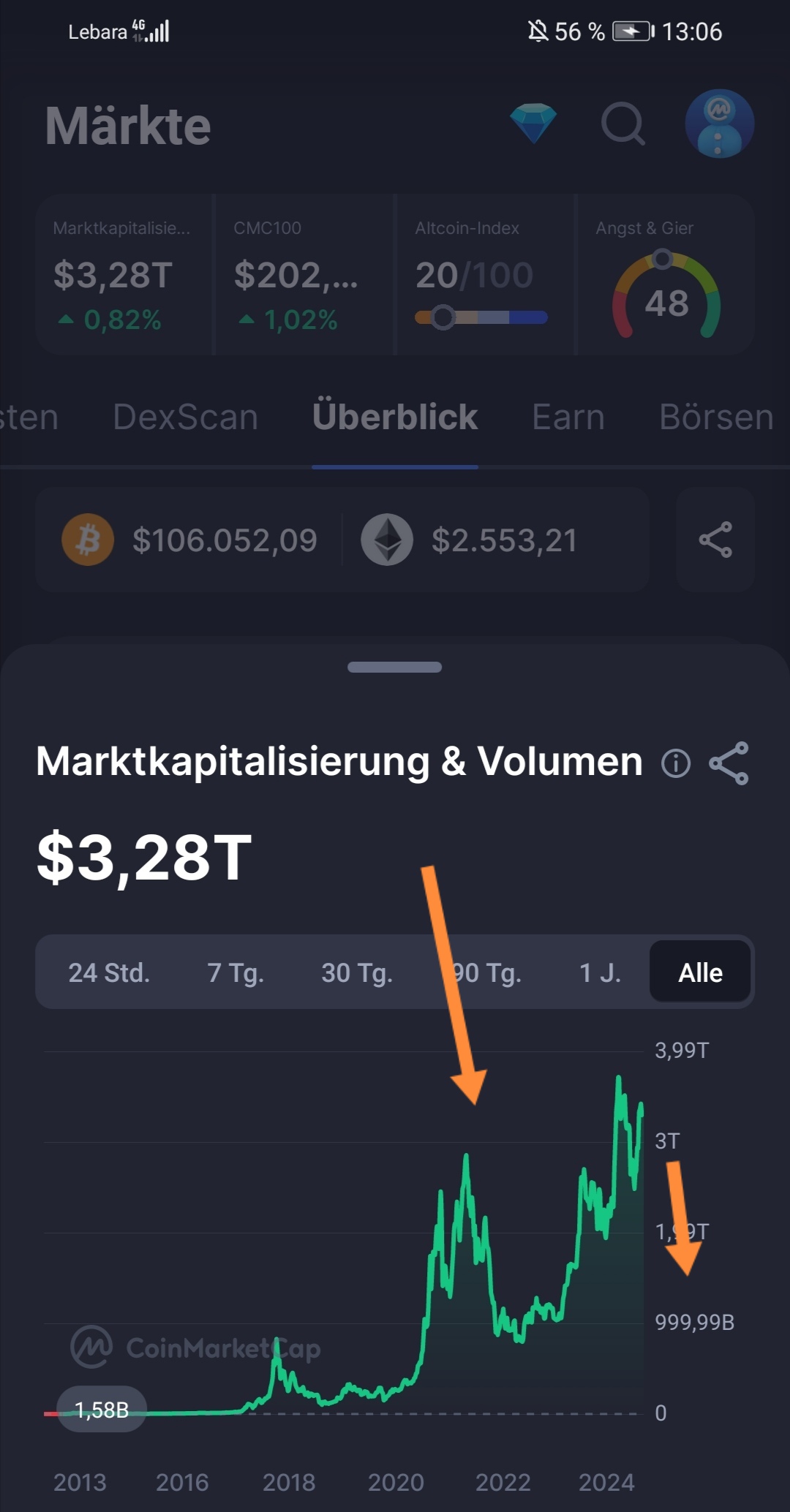790x1512 pixels.
Task: Open the search magnifier
Action: [623, 124]
